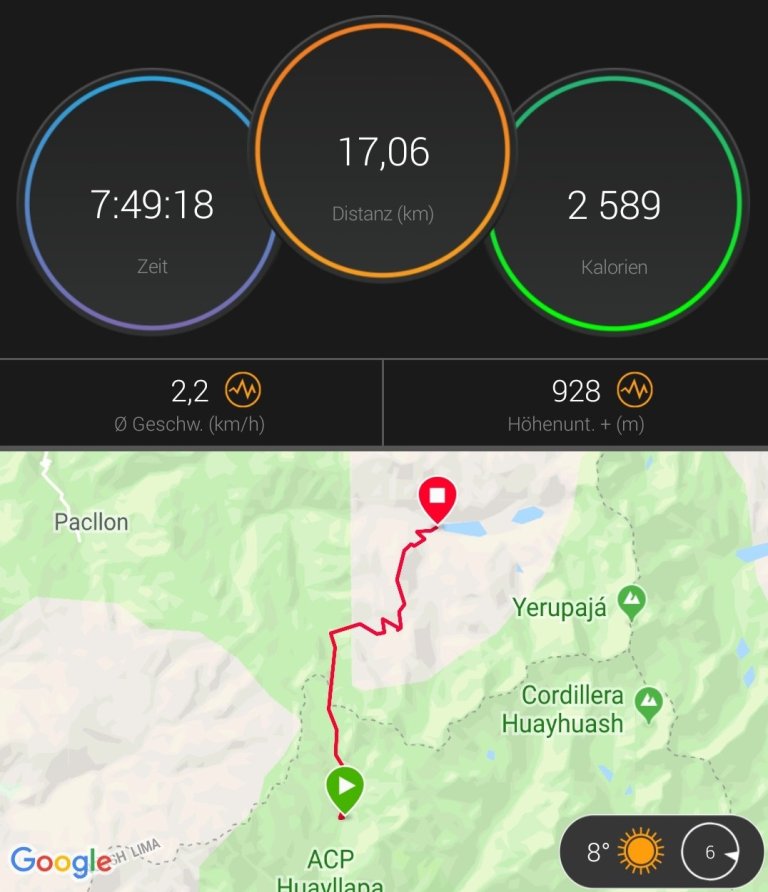This screenshot has height=892, width=768.
Task: Open the average speed chart icon
Action: click(243, 389)
